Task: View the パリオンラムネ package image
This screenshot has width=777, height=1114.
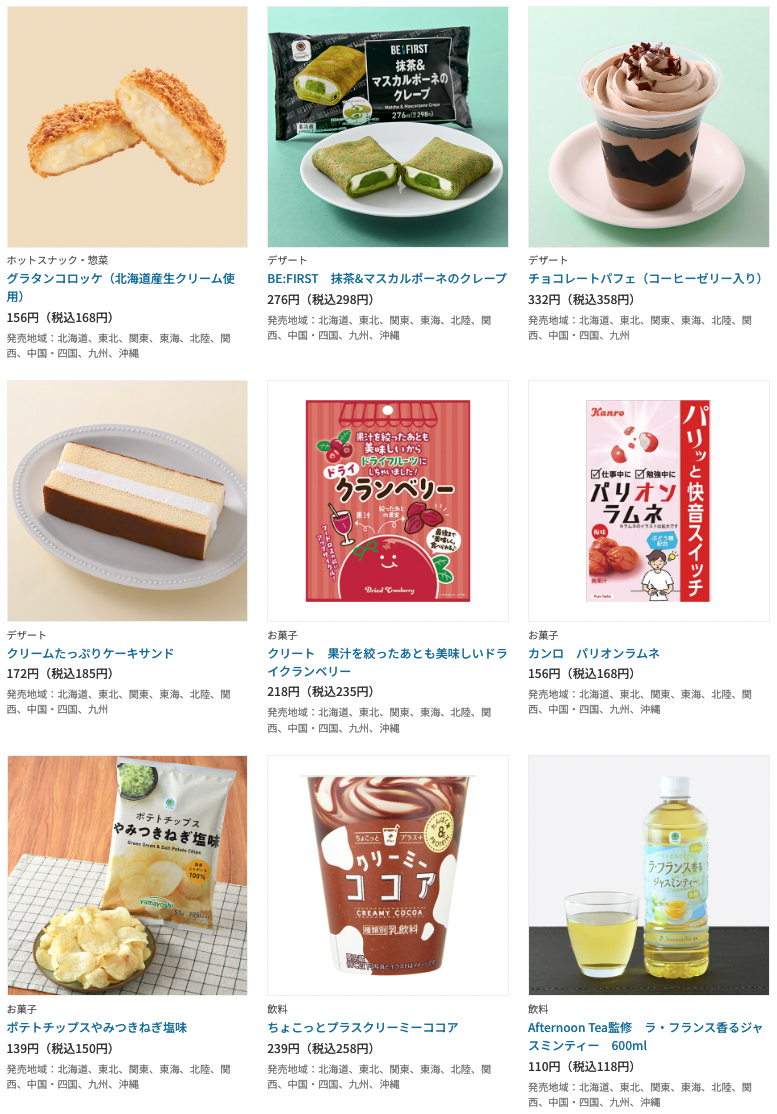Action: click(648, 500)
